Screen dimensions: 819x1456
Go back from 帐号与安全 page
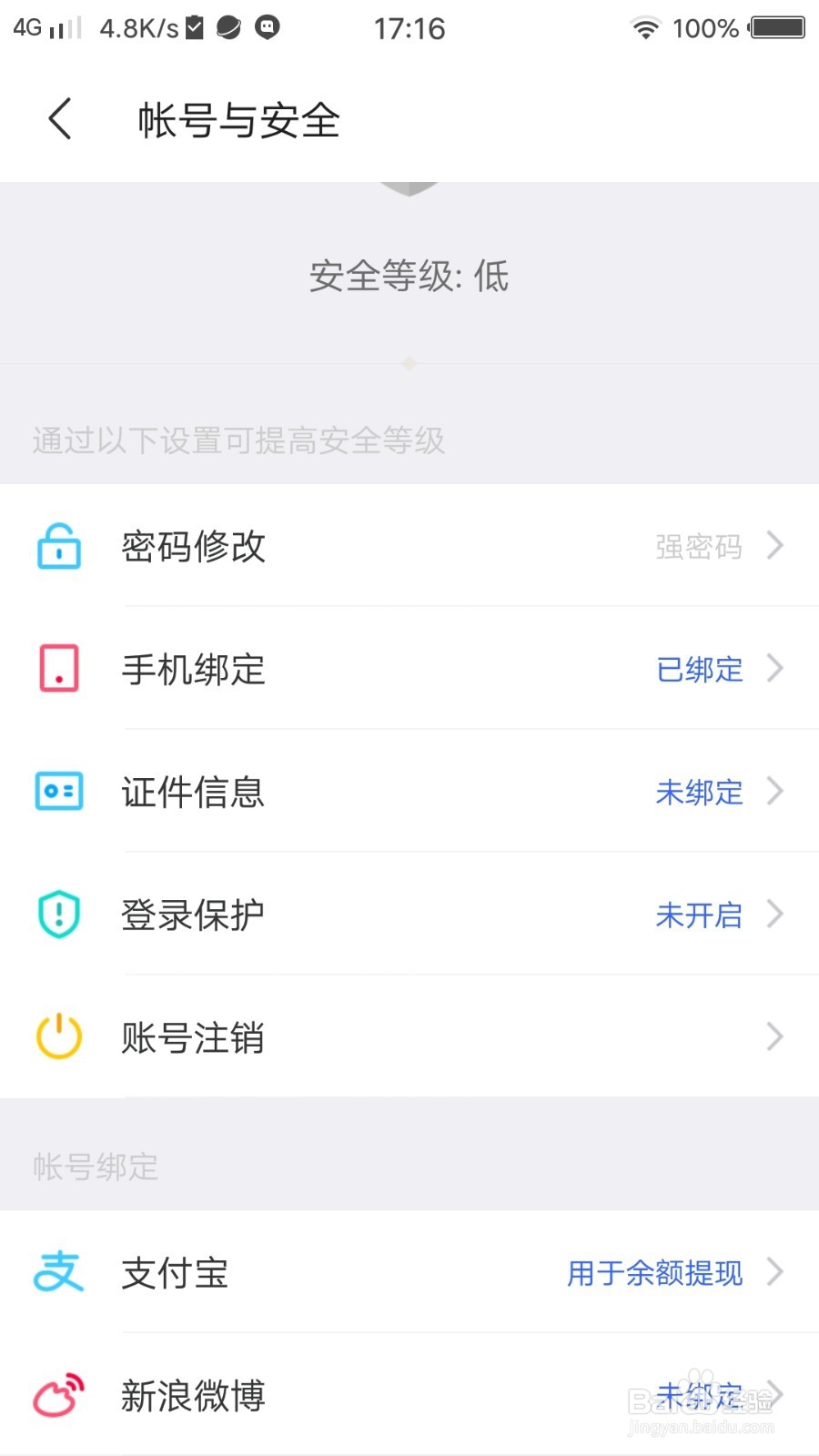60,119
